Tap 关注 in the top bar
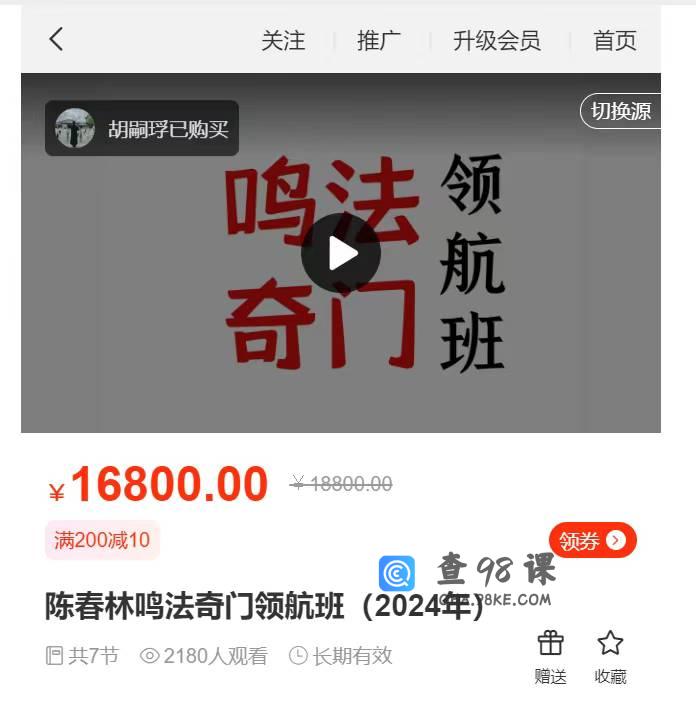This screenshot has height=702, width=696. 283,41
